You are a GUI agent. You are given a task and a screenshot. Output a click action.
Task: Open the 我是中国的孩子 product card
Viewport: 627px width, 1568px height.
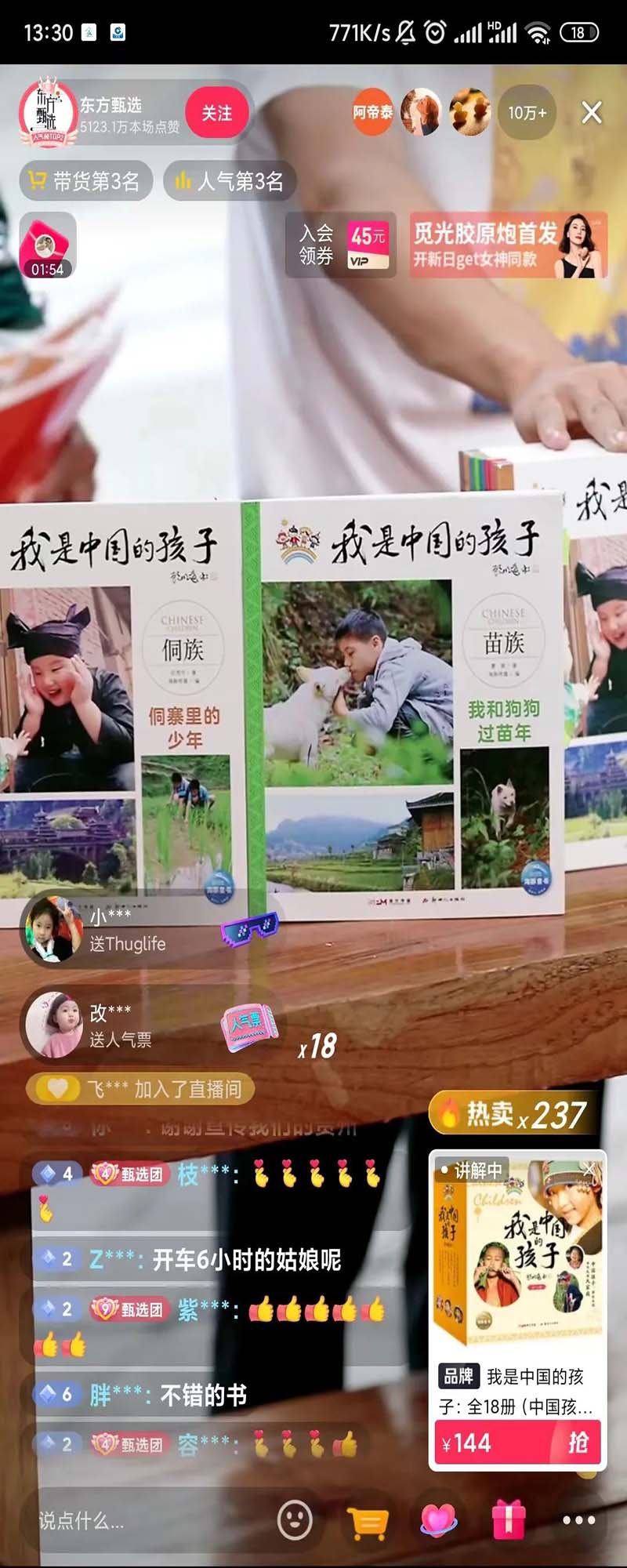517,1262
